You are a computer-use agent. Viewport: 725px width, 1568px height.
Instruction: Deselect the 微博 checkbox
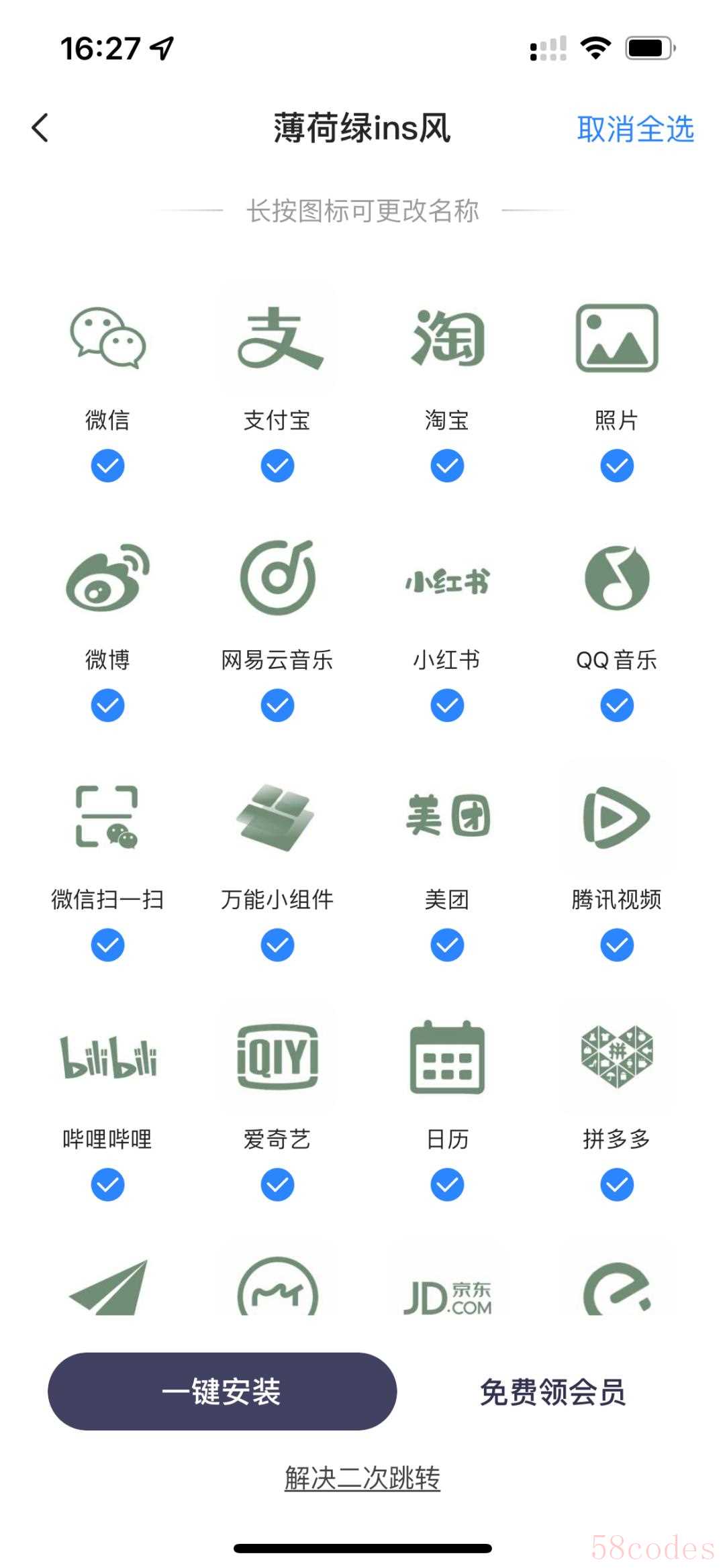[107, 706]
